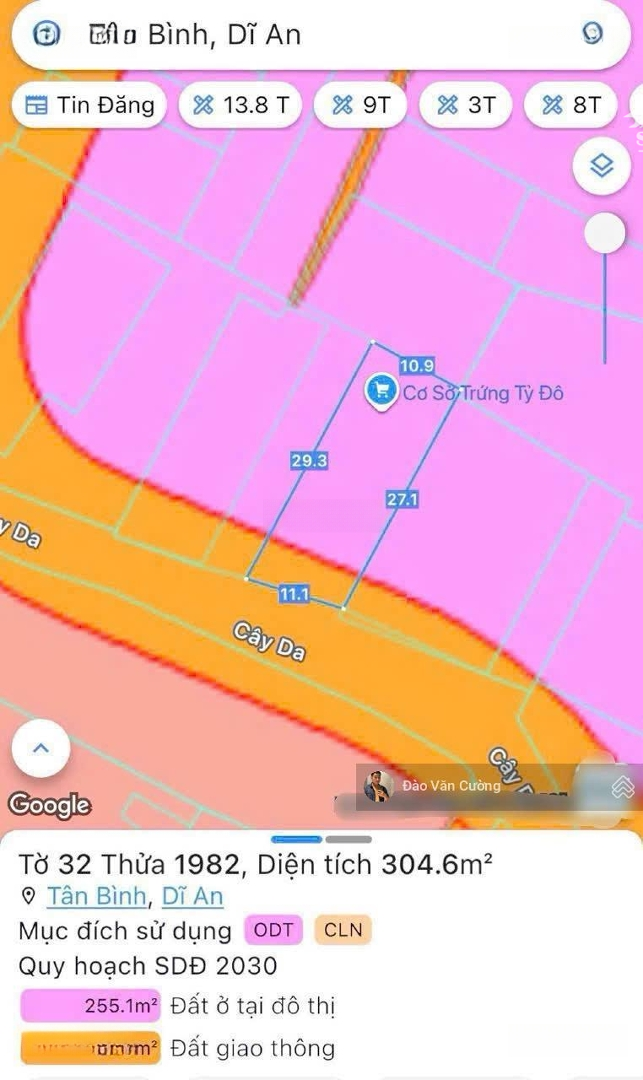The width and height of the screenshot is (643, 1080).
Task: Open the search bar showing Bình, Dĩ An
Action: [x=300, y=36]
